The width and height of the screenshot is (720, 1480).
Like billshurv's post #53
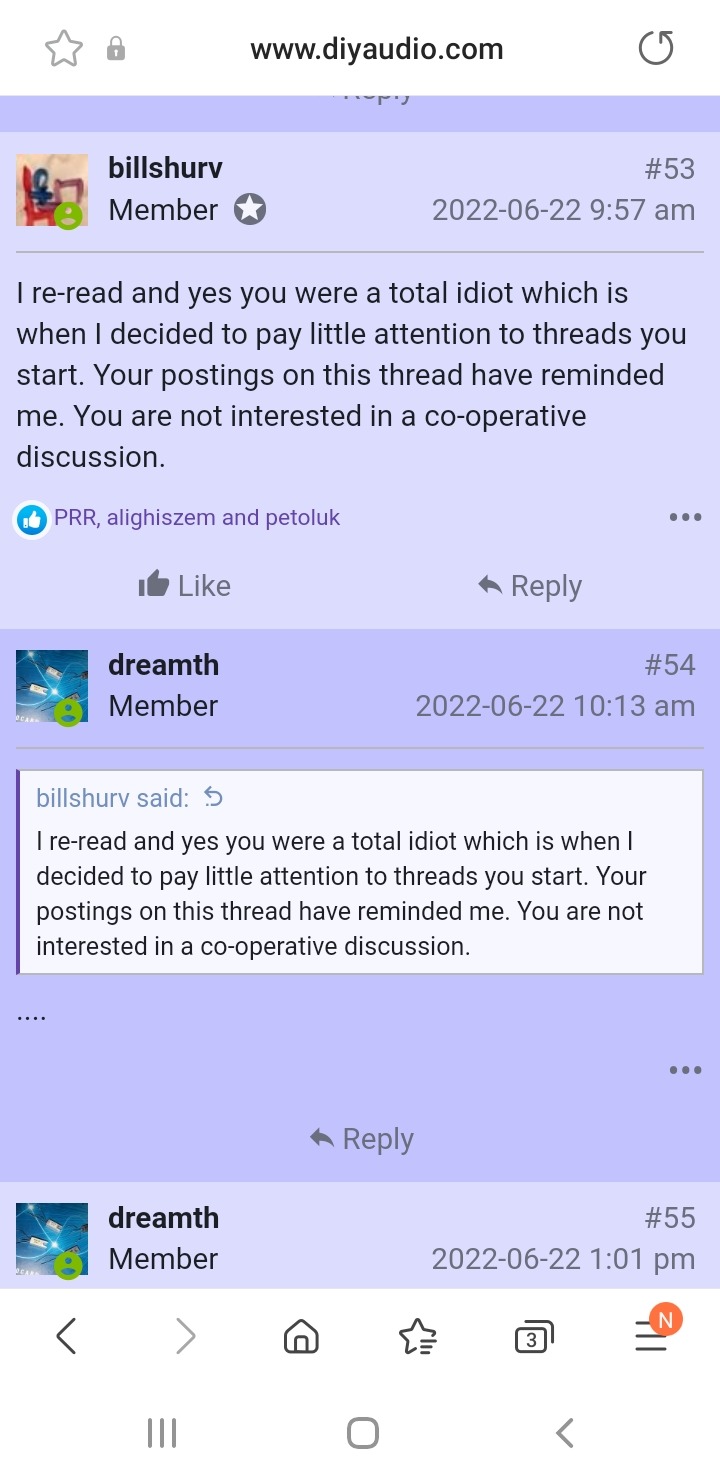pyautogui.click(x=184, y=586)
